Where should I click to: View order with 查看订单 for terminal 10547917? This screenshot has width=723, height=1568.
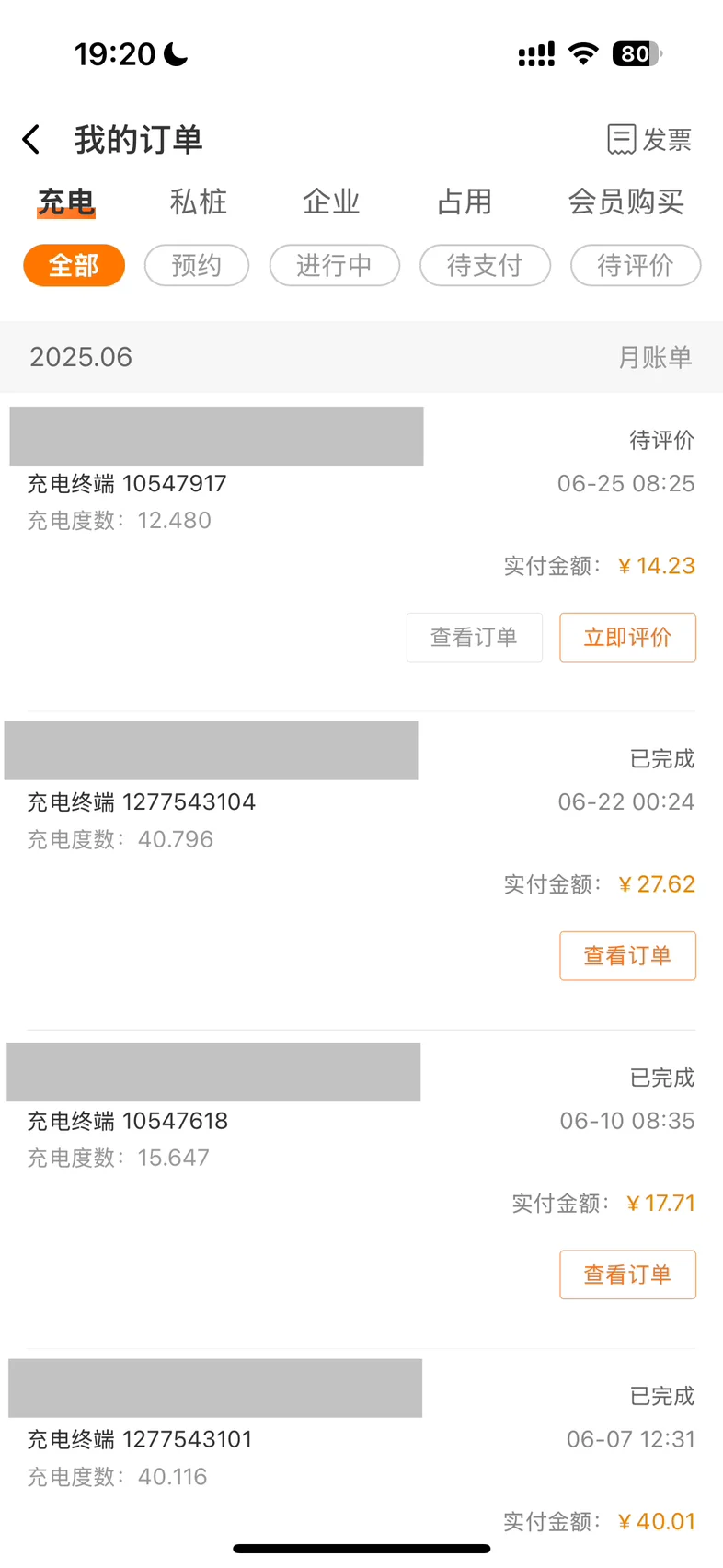pos(475,637)
